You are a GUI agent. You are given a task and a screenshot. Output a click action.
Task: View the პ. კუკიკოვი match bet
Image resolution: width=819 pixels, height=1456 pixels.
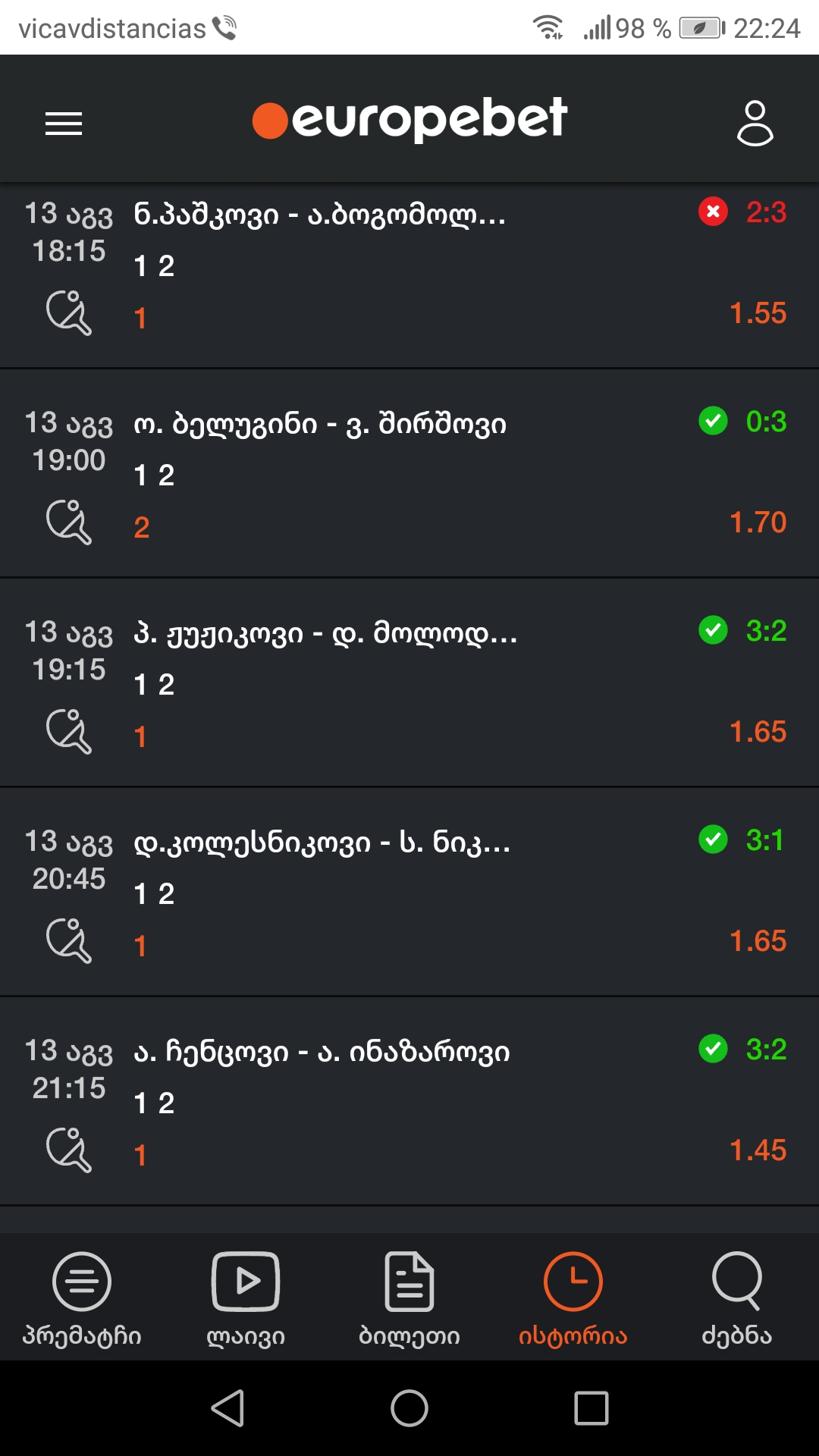[409, 682]
